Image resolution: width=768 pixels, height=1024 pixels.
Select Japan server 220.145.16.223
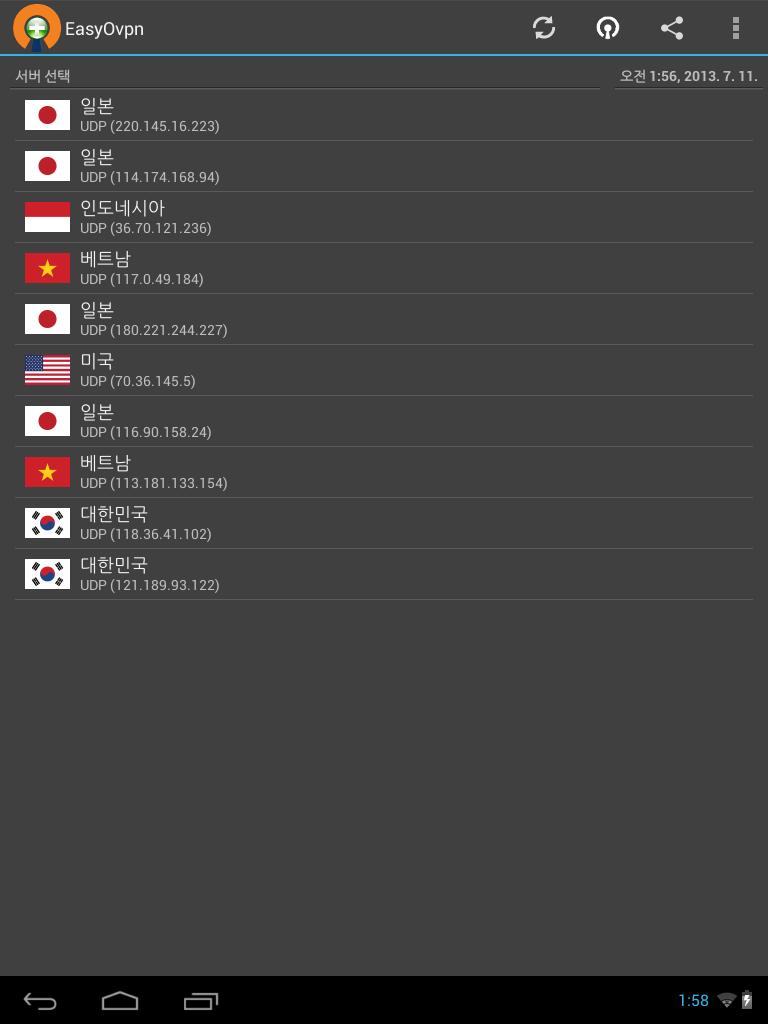[383, 115]
